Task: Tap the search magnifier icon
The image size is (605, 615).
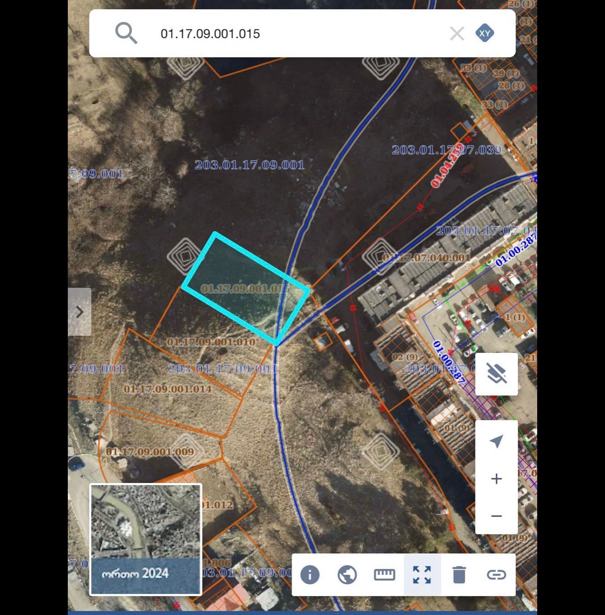Action: point(126,33)
